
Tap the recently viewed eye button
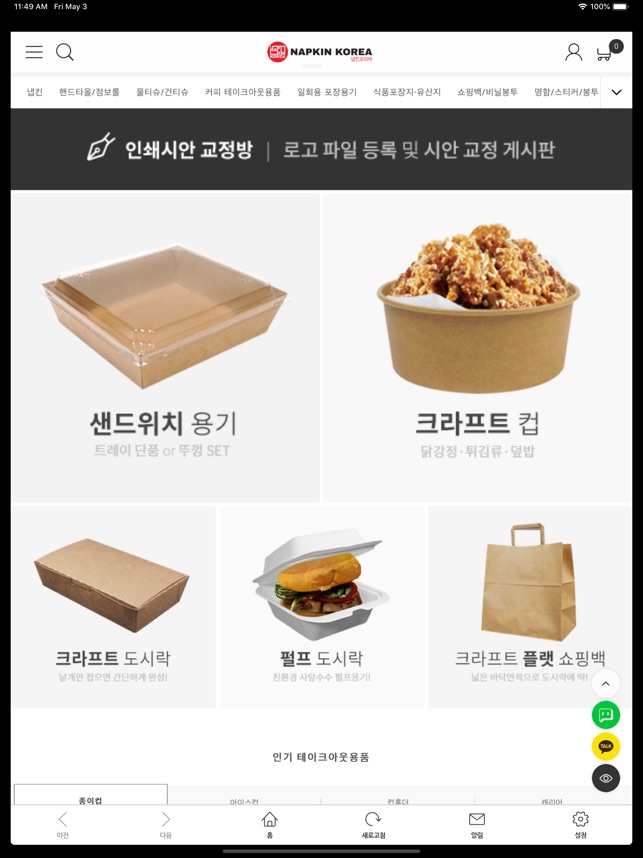[x=606, y=779]
